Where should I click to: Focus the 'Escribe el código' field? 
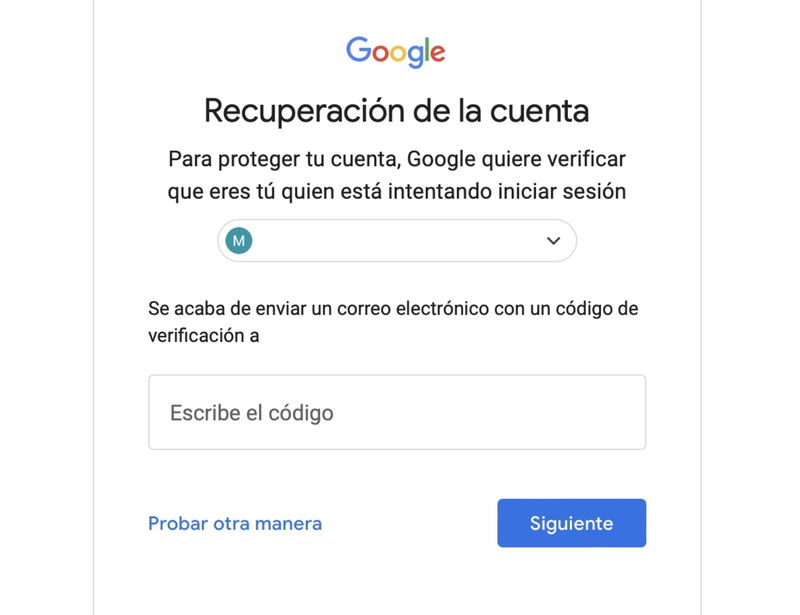tap(397, 412)
